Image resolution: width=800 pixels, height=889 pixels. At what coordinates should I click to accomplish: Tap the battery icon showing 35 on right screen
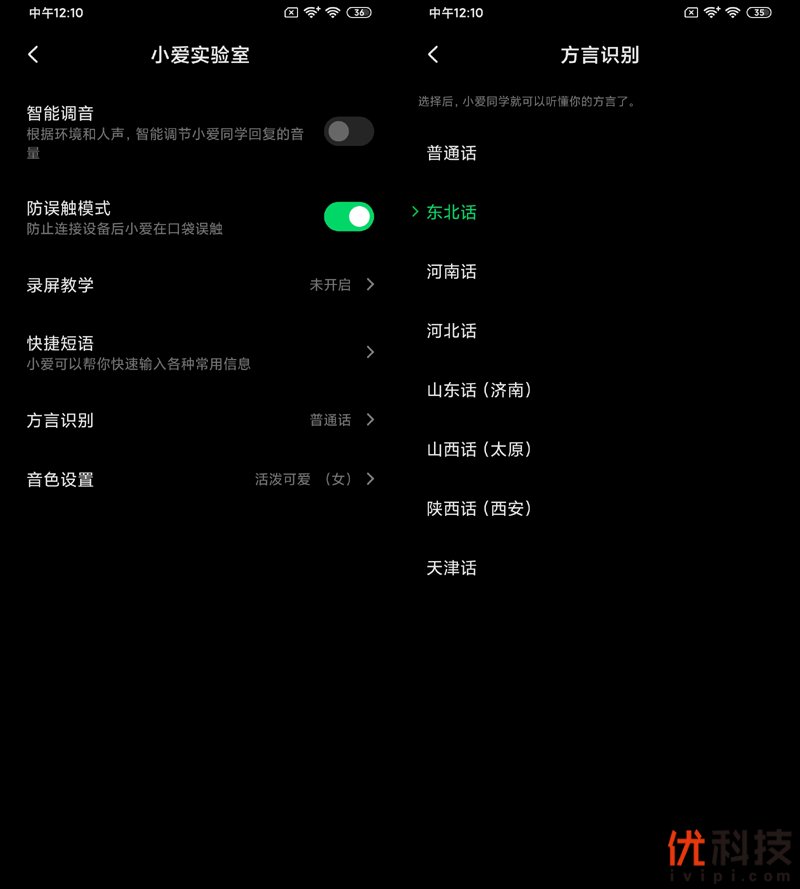(x=761, y=12)
